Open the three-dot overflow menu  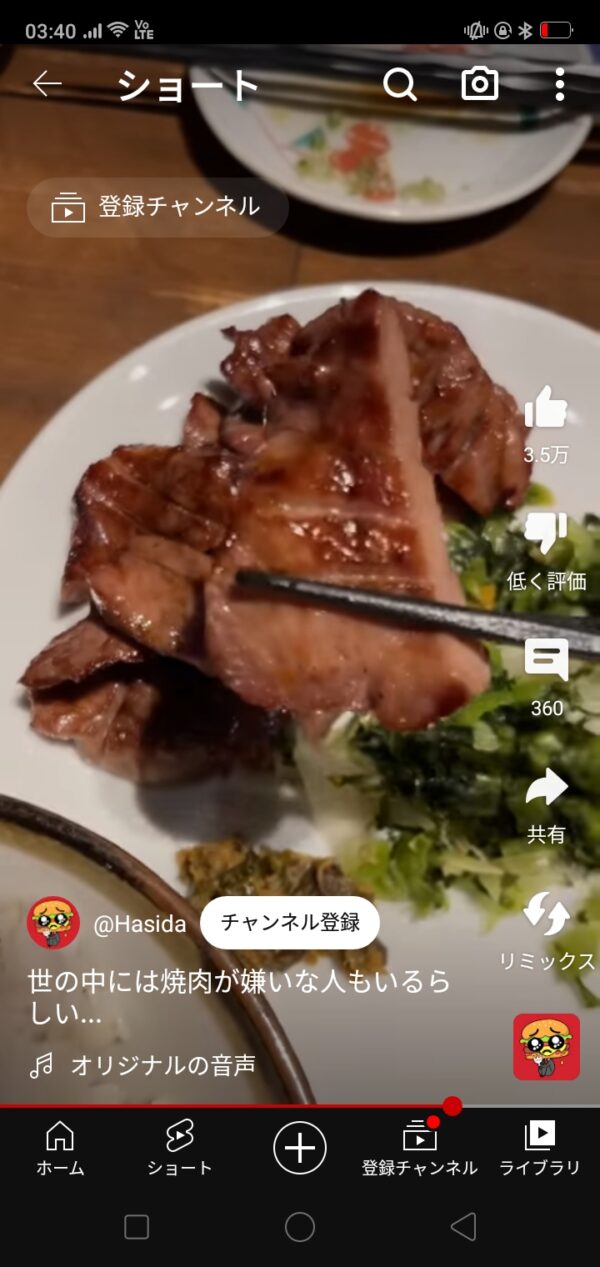coord(559,85)
